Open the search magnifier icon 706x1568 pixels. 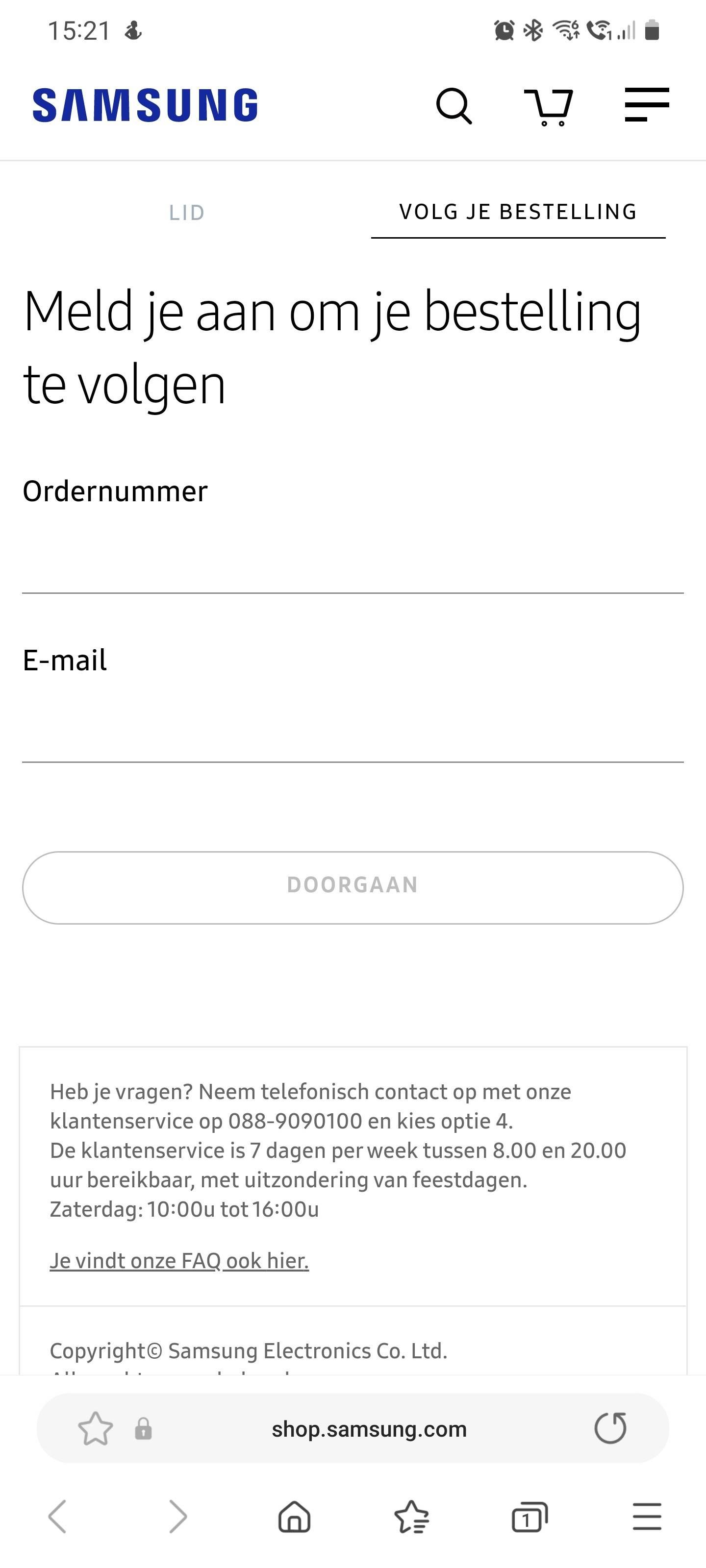[x=454, y=106]
